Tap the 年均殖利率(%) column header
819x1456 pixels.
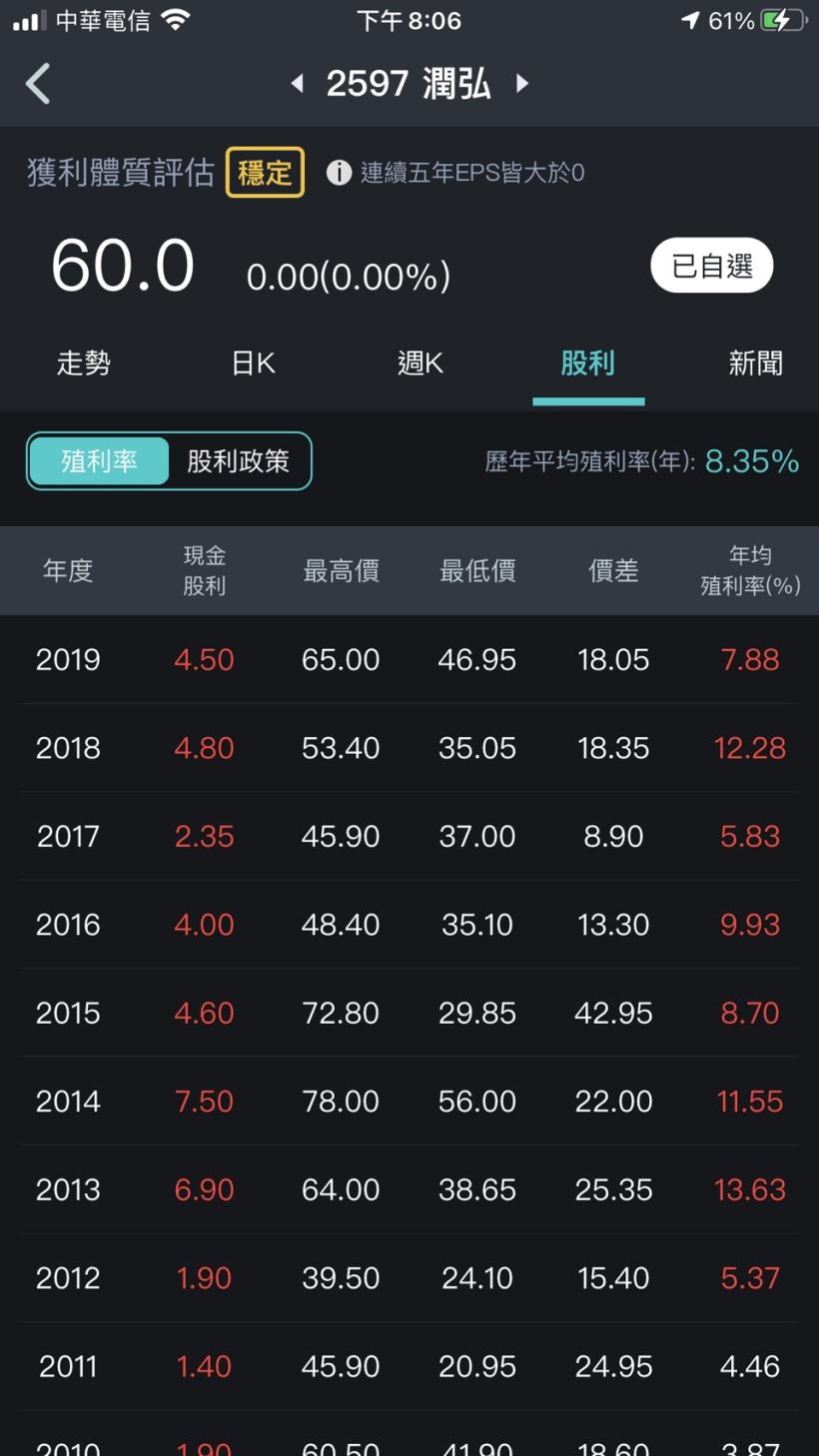(x=750, y=570)
